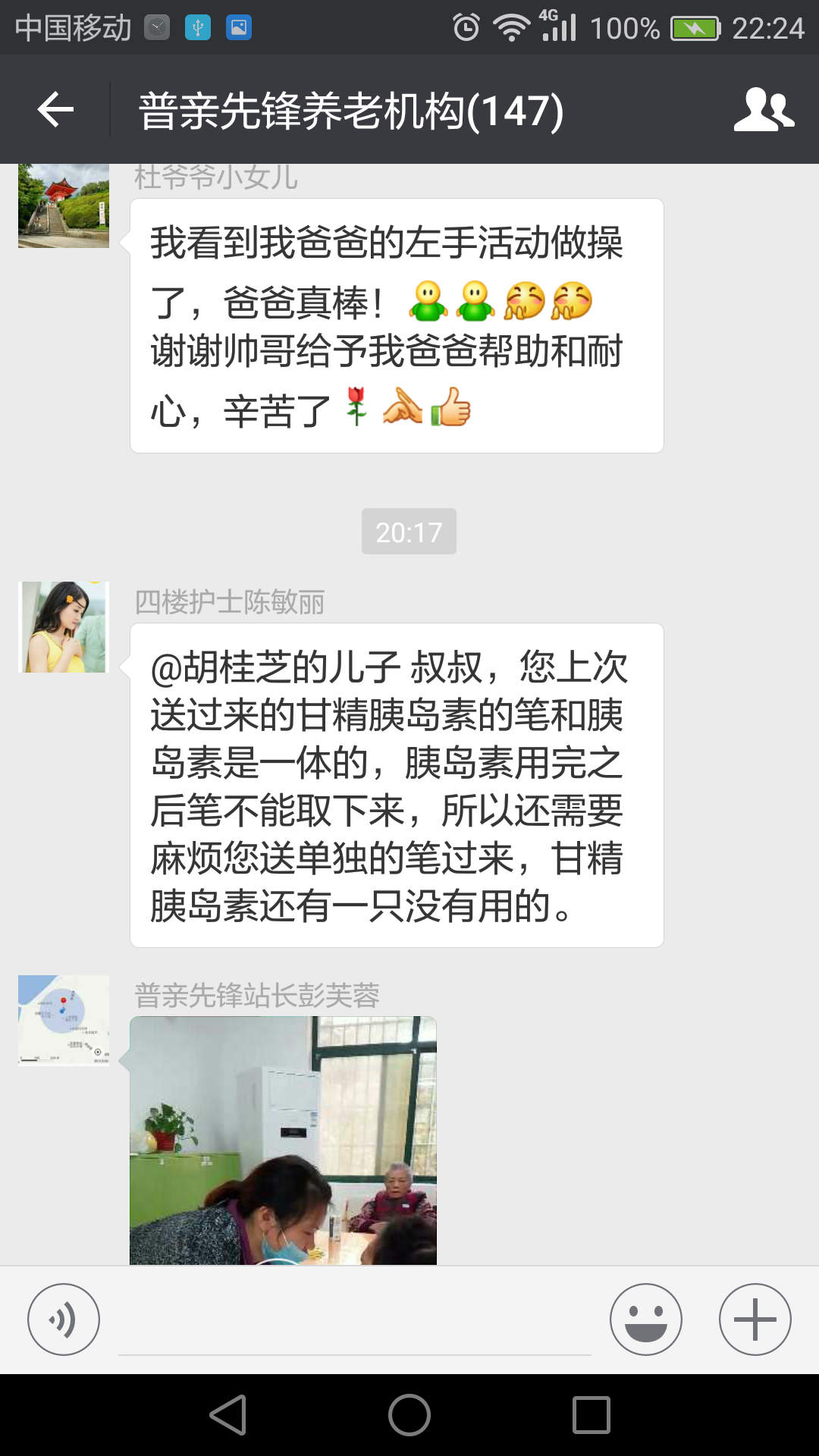Open photo sent by 普亲先锋站长彭芙蓉
The height and width of the screenshot is (1456, 819).
(283, 1140)
